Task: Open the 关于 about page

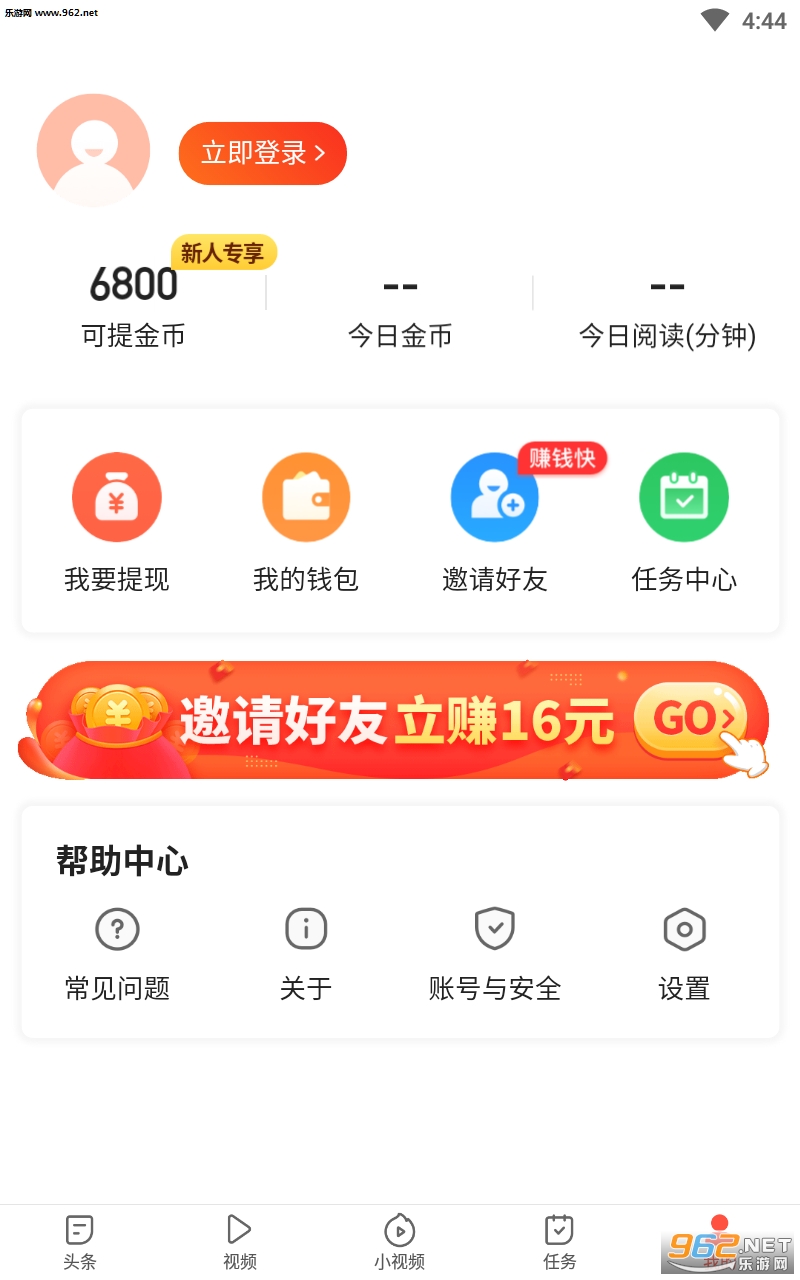Action: pyautogui.click(x=306, y=953)
